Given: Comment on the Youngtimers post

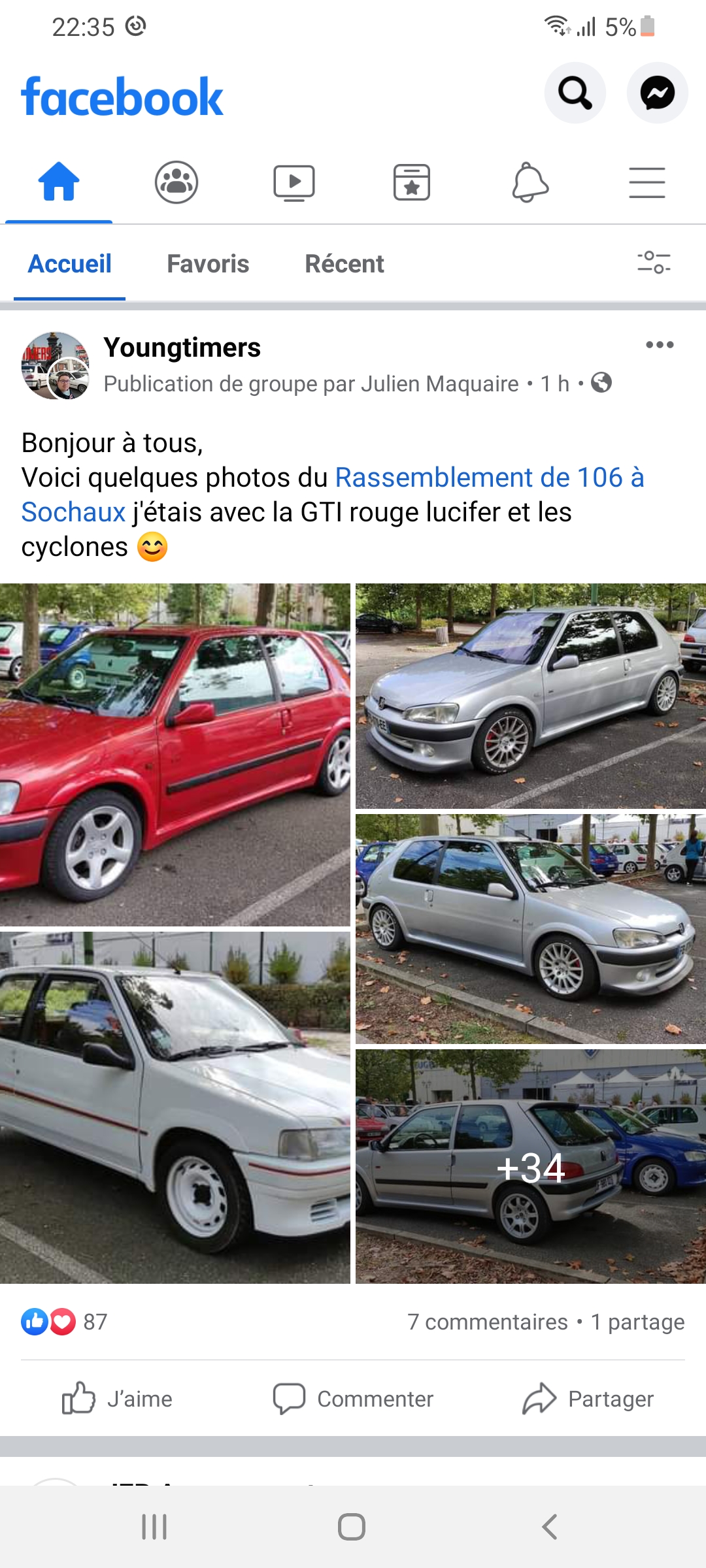Looking at the screenshot, I should pos(353,1399).
